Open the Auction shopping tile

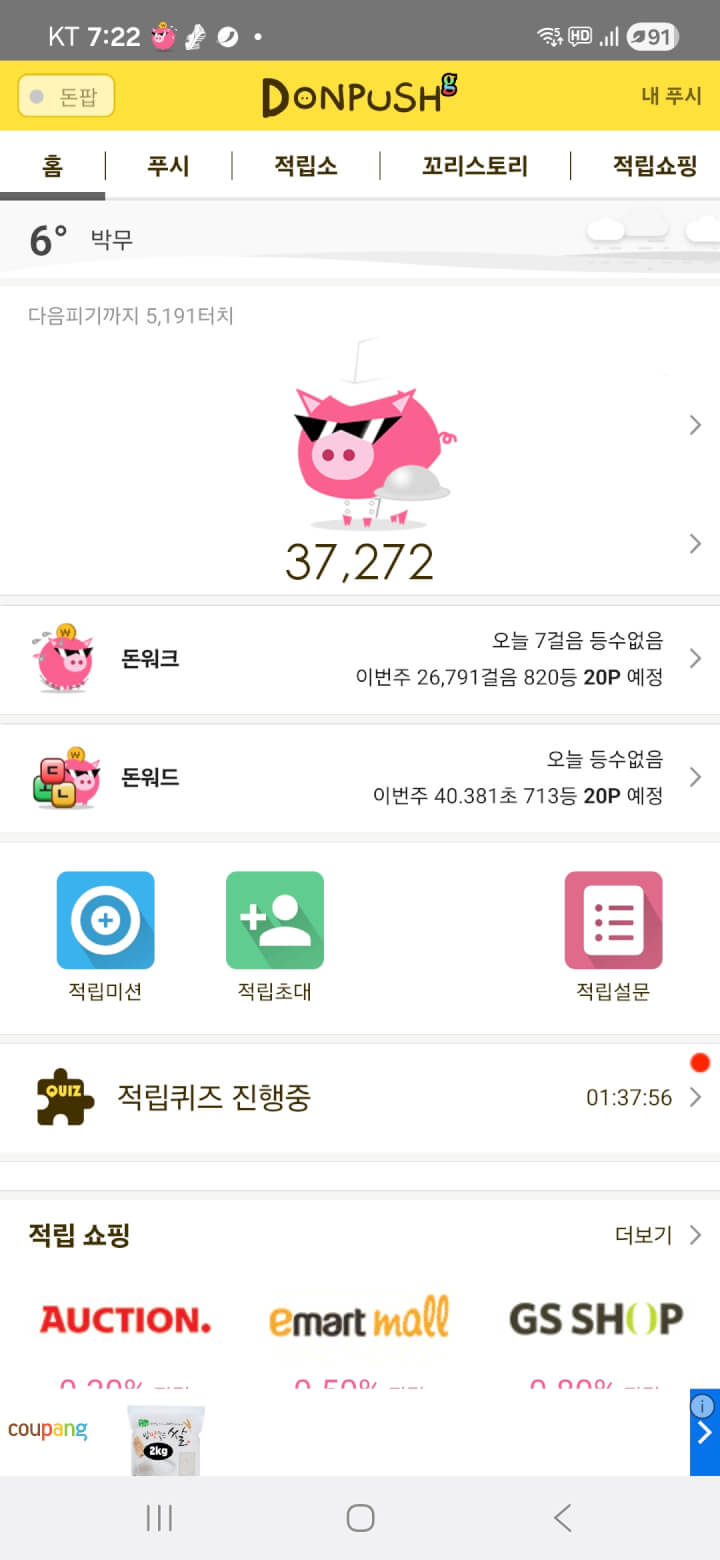(125, 1320)
